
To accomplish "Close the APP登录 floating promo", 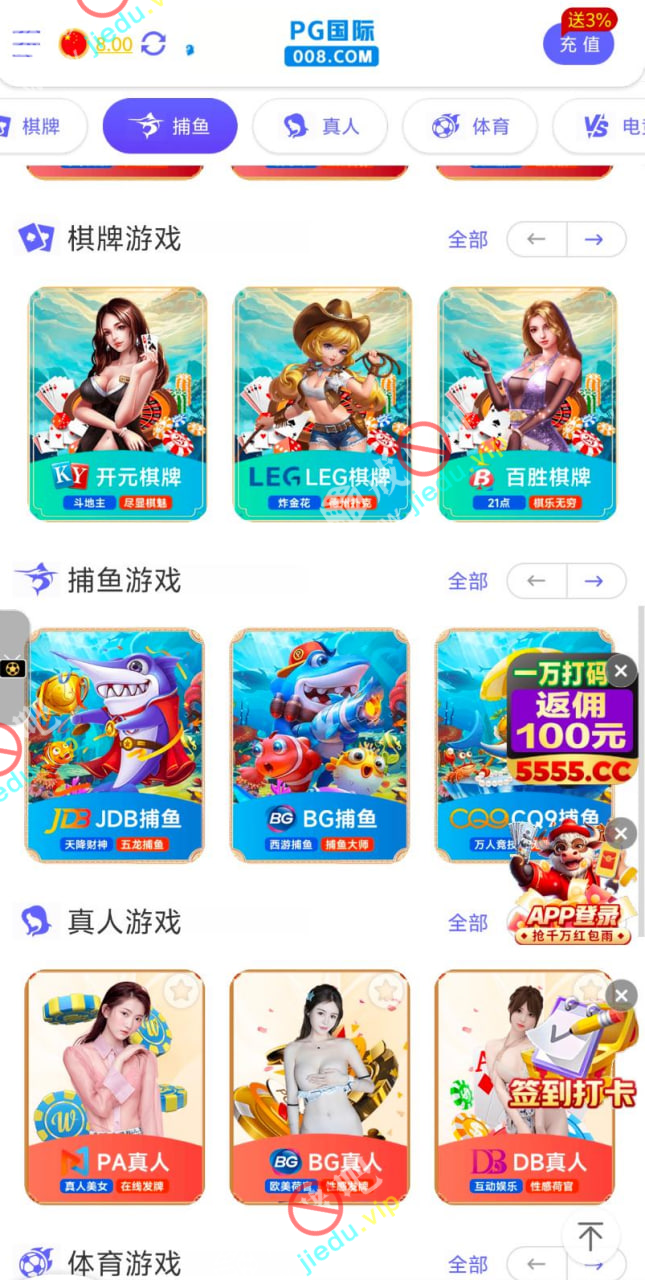I will (x=621, y=833).
